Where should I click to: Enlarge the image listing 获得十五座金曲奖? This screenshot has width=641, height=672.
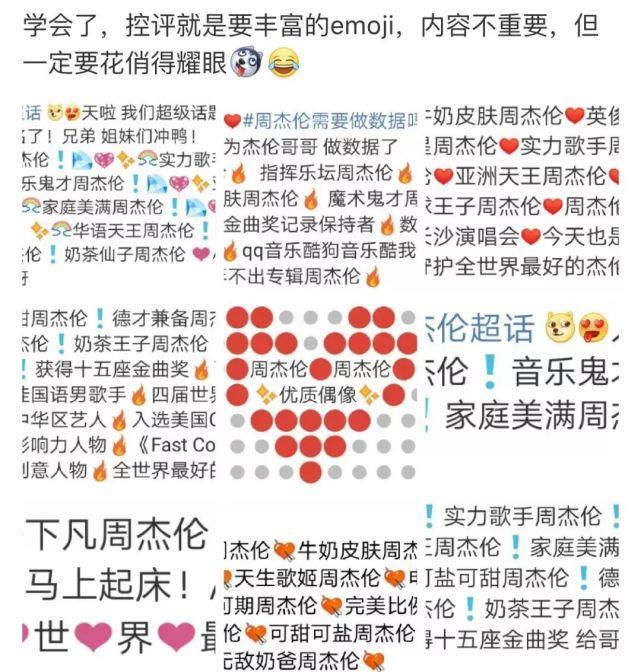tap(118, 395)
